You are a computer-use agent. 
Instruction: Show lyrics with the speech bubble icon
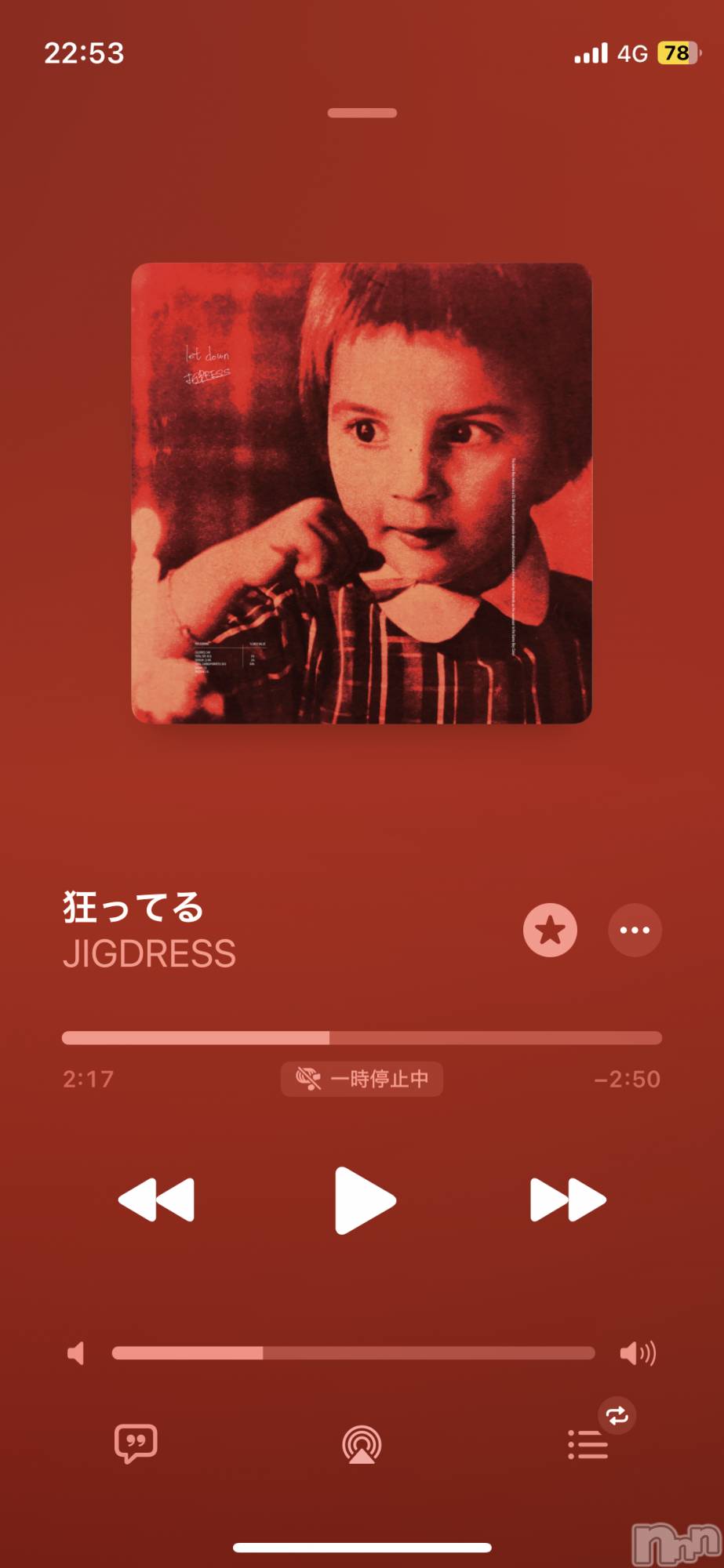click(136, 1443)
